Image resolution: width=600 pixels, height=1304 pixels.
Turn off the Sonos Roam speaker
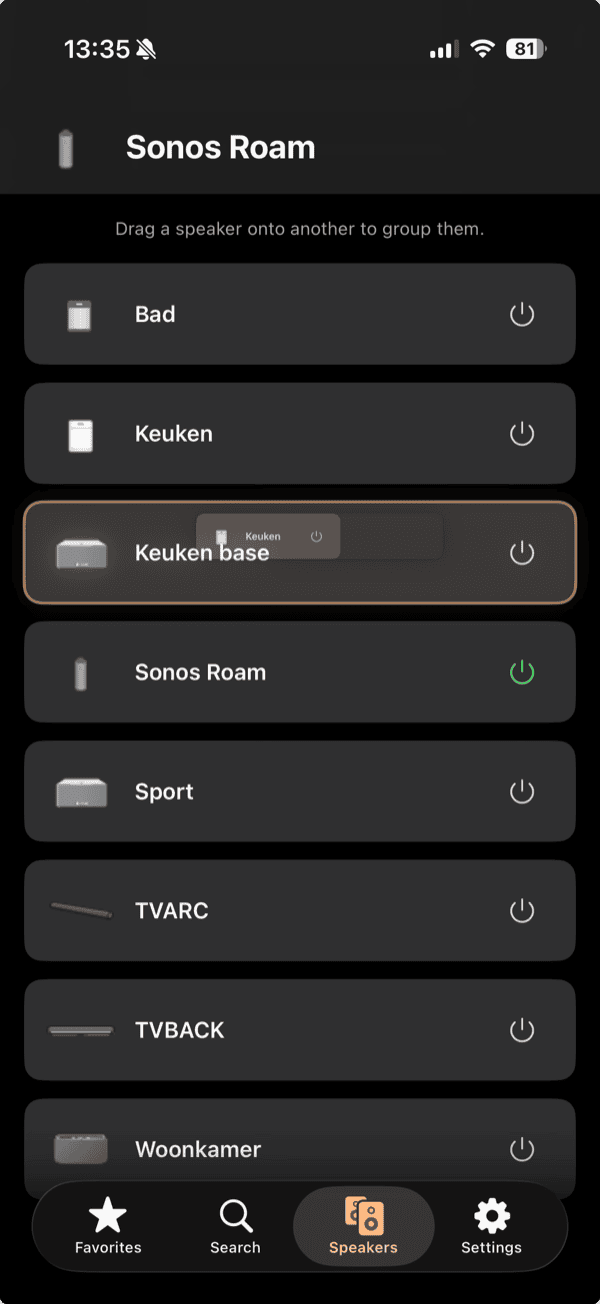[x=522, y=672]
